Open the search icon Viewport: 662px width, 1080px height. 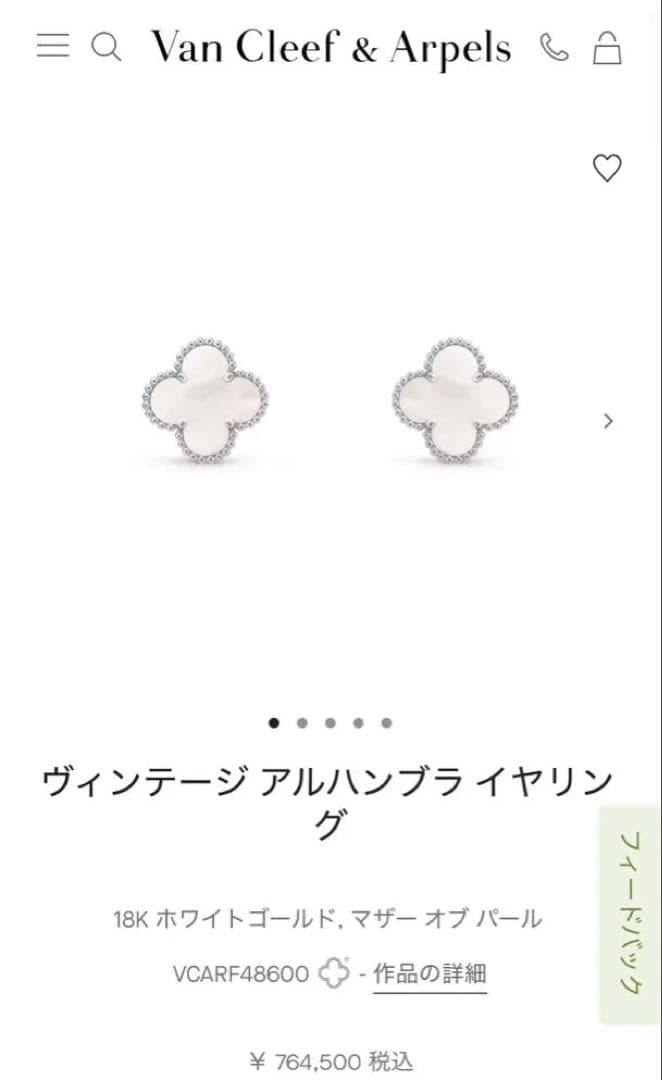106,46
